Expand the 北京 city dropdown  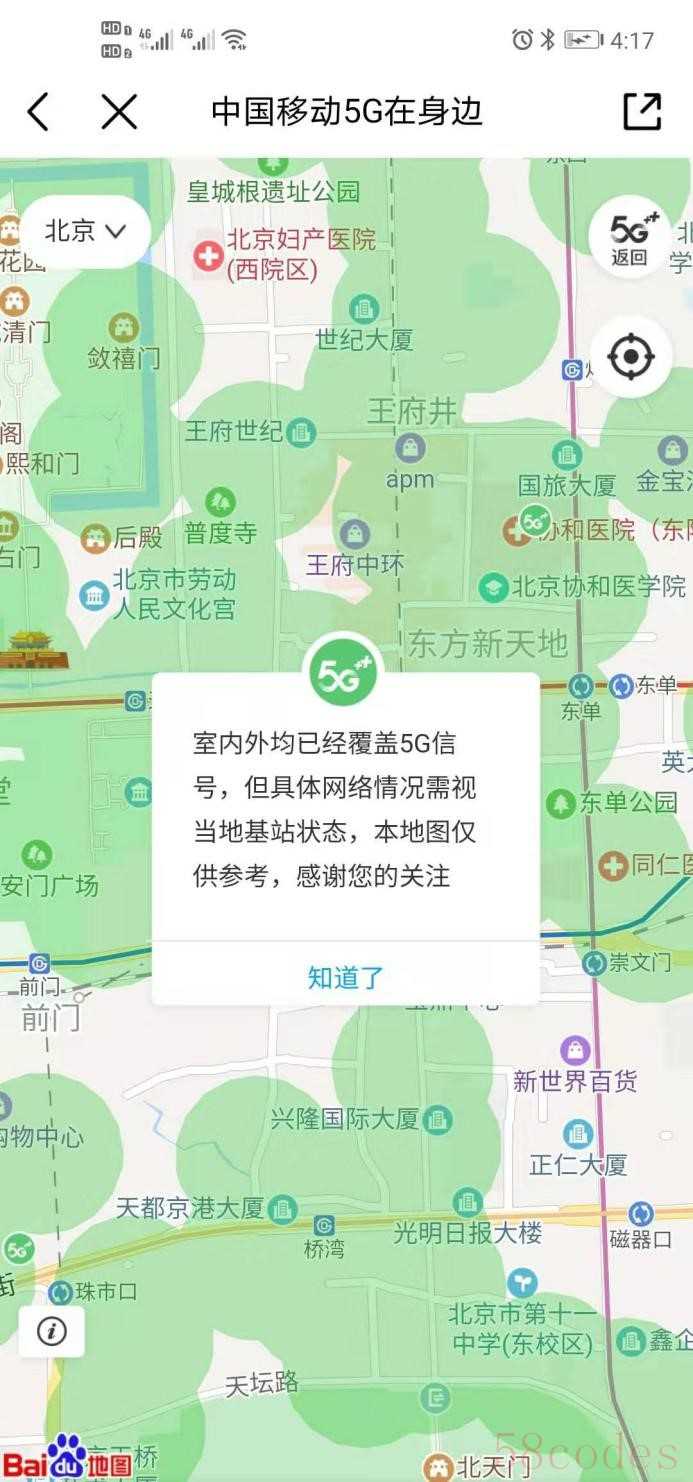tap(86, 232)
